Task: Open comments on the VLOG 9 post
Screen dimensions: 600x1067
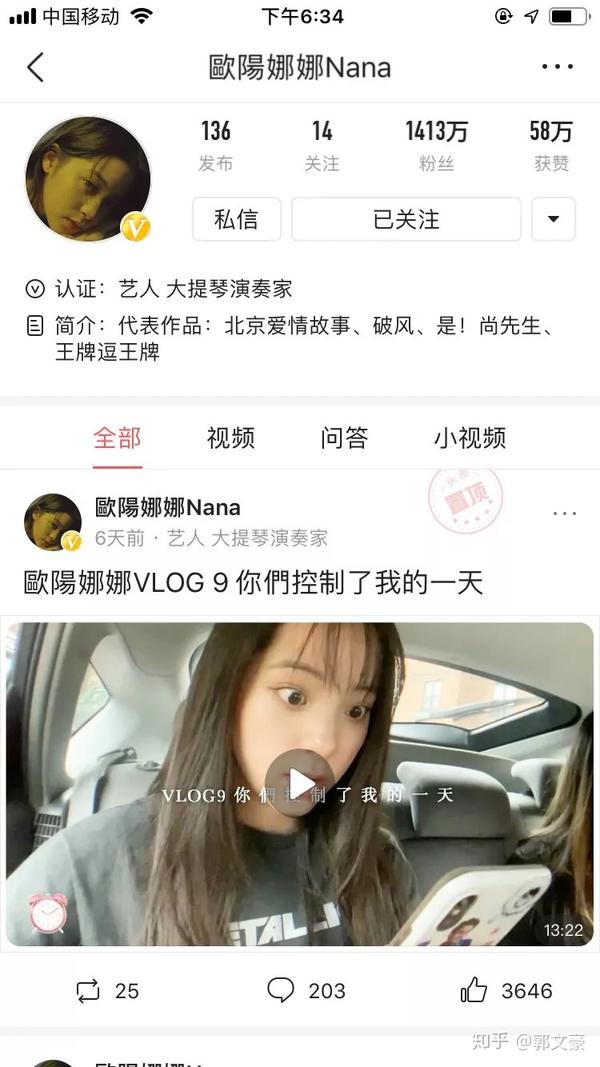Action: coord(306,991)
